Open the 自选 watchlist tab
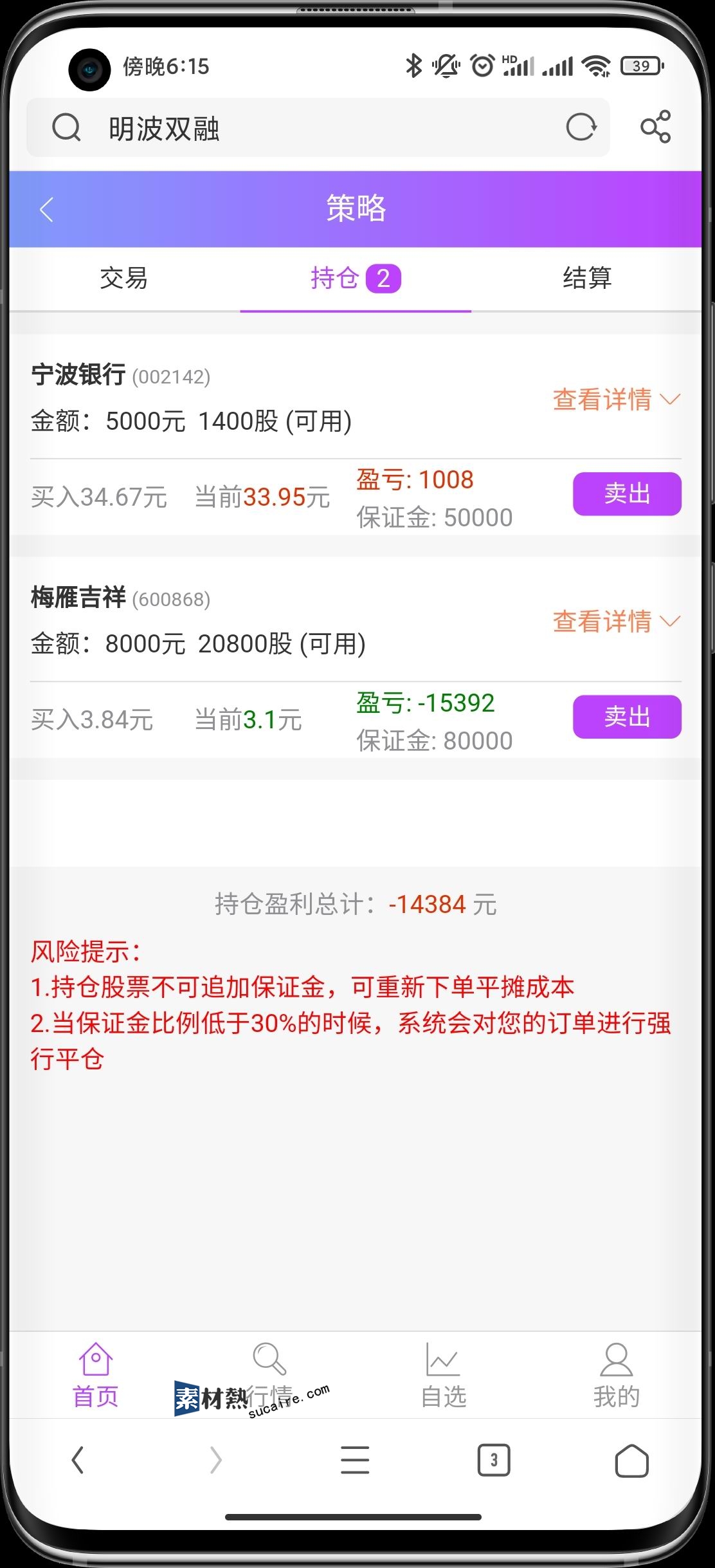 443,1376
